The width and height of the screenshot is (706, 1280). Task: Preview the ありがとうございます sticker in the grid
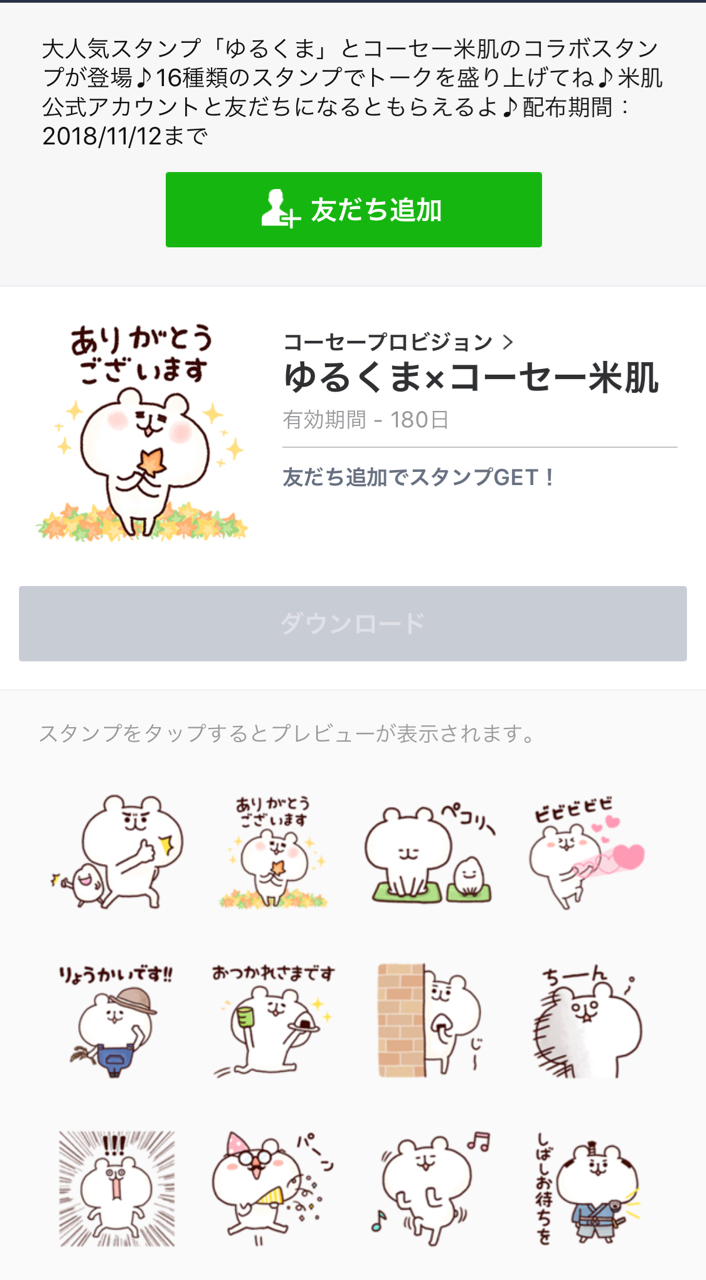[274, 851]
